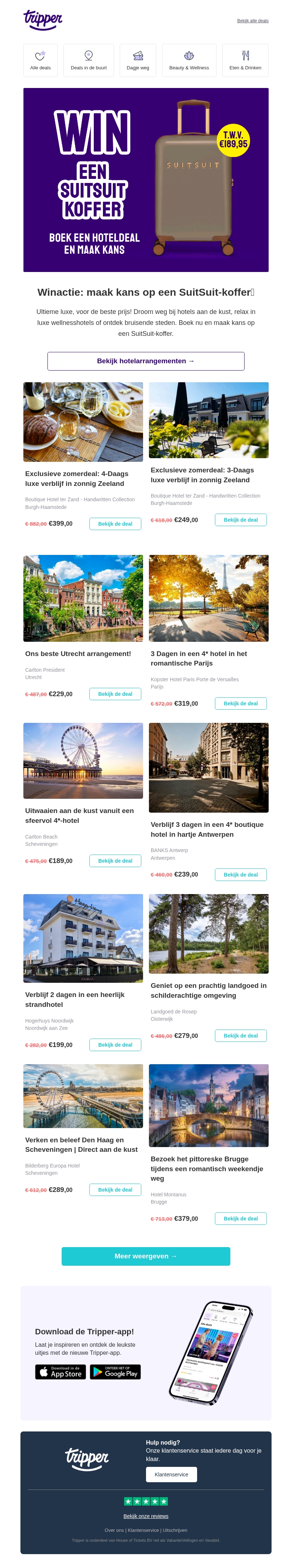The height and width of the screenshot is (1568, 292).
Task: Open Deals in de buurt
Action: pos(89,60)
